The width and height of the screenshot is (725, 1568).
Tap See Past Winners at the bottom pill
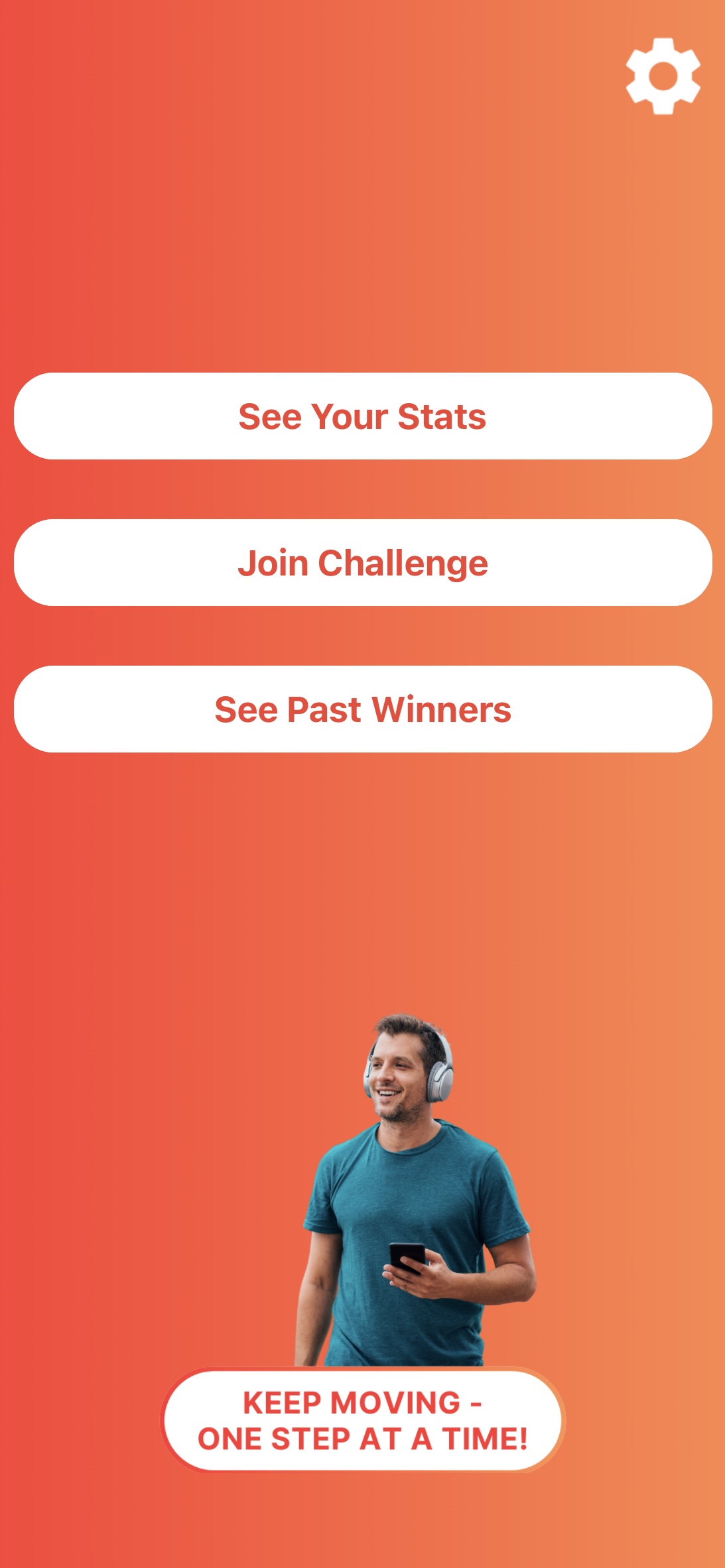point(362,709)
